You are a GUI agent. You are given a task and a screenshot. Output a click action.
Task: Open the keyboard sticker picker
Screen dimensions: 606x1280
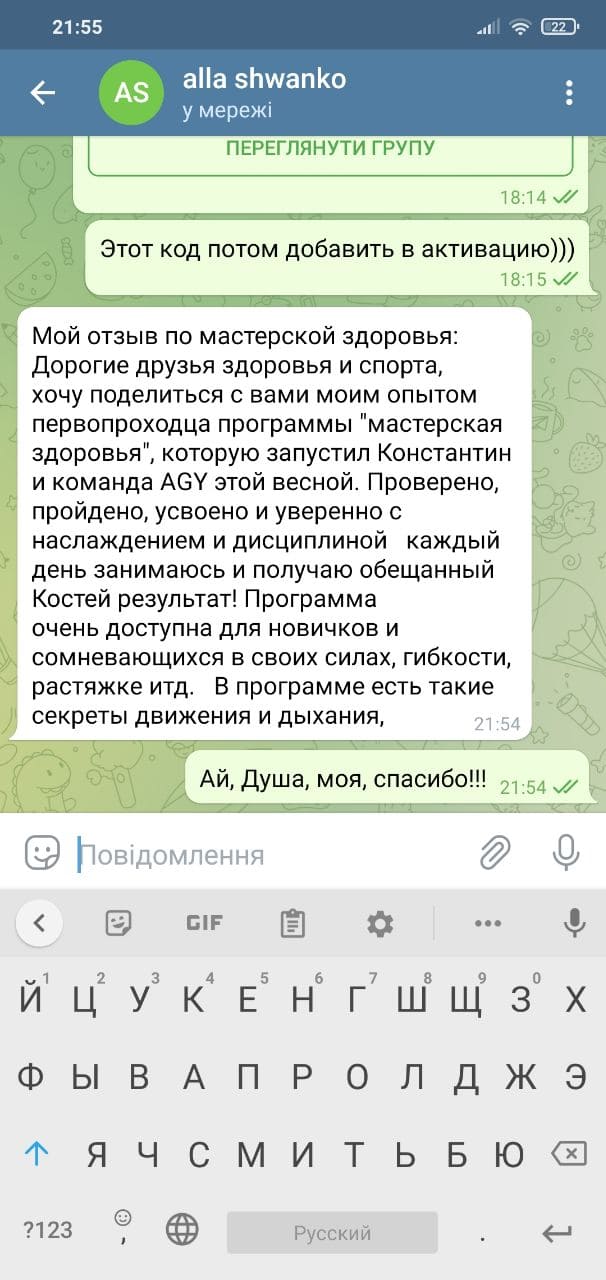[119, 923]
